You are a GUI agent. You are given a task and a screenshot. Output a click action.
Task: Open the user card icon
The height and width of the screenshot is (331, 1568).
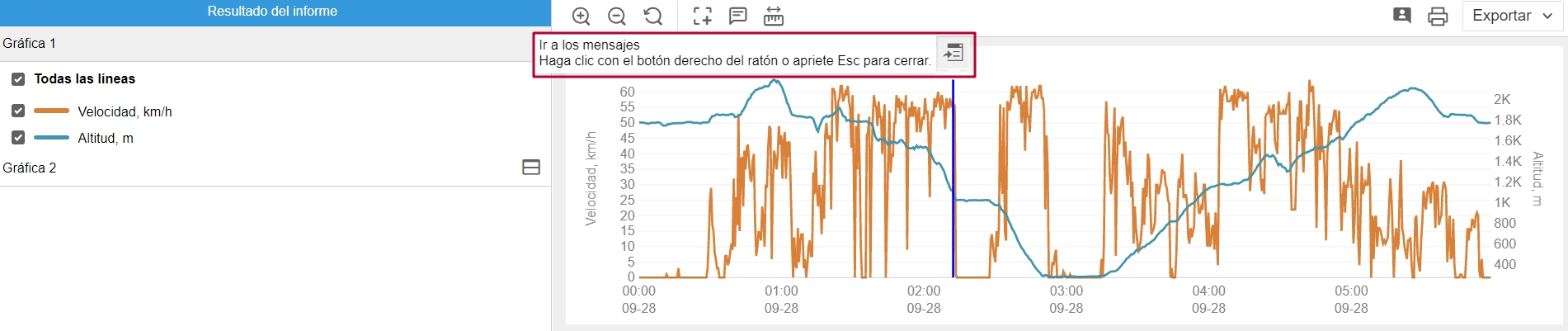1401,16
